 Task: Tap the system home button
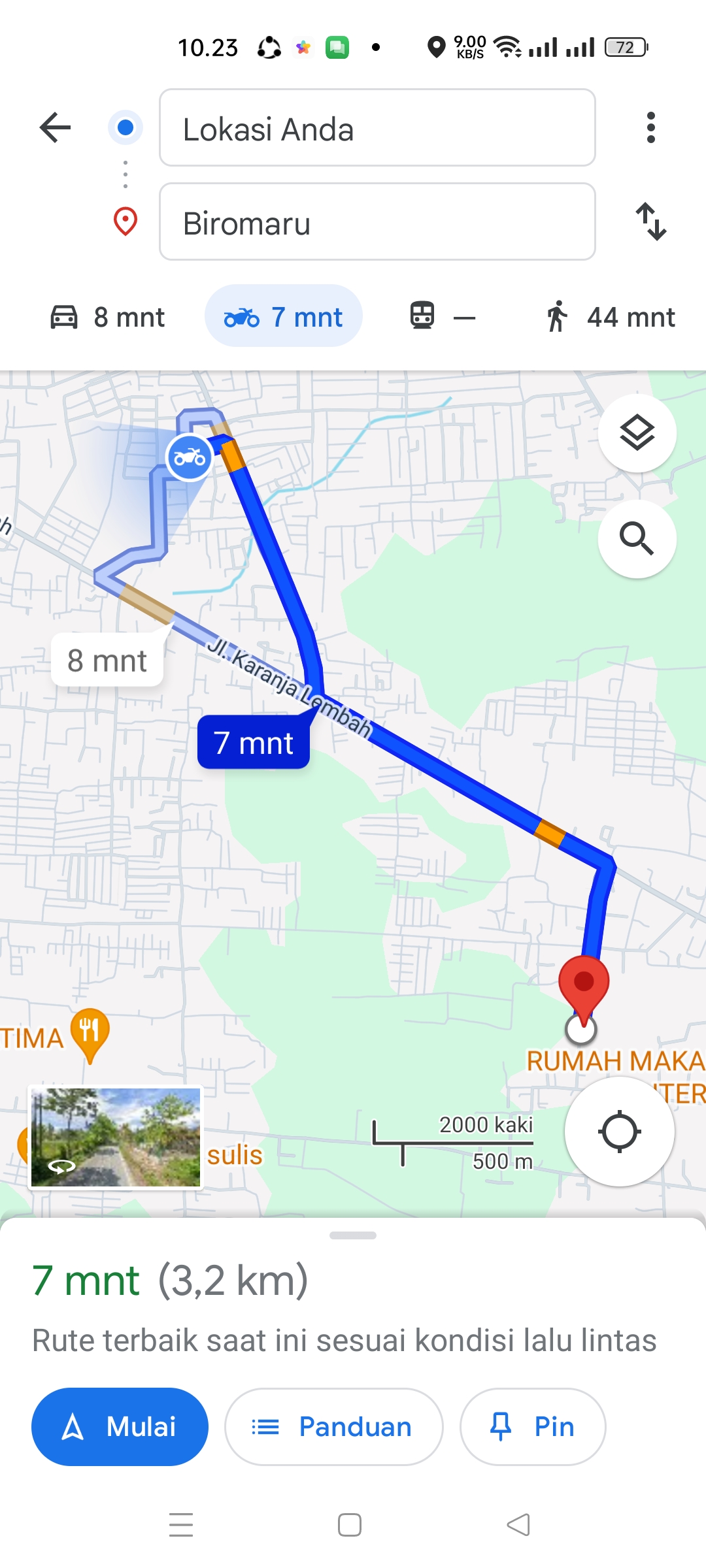[x=350, y=1525]
